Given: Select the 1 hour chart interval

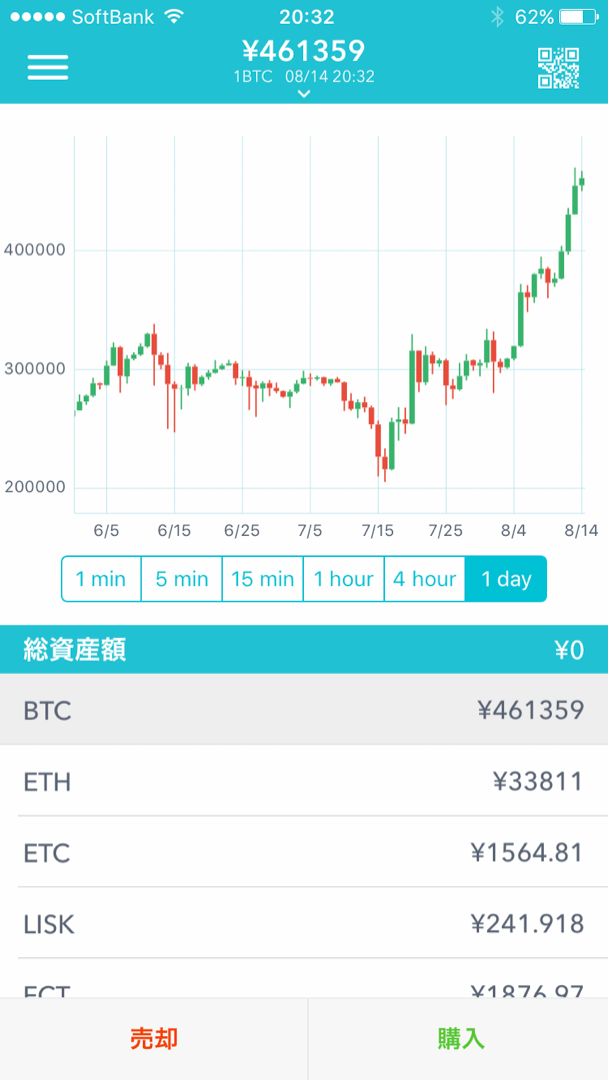Looking at the screenshot, I should 344,579.
